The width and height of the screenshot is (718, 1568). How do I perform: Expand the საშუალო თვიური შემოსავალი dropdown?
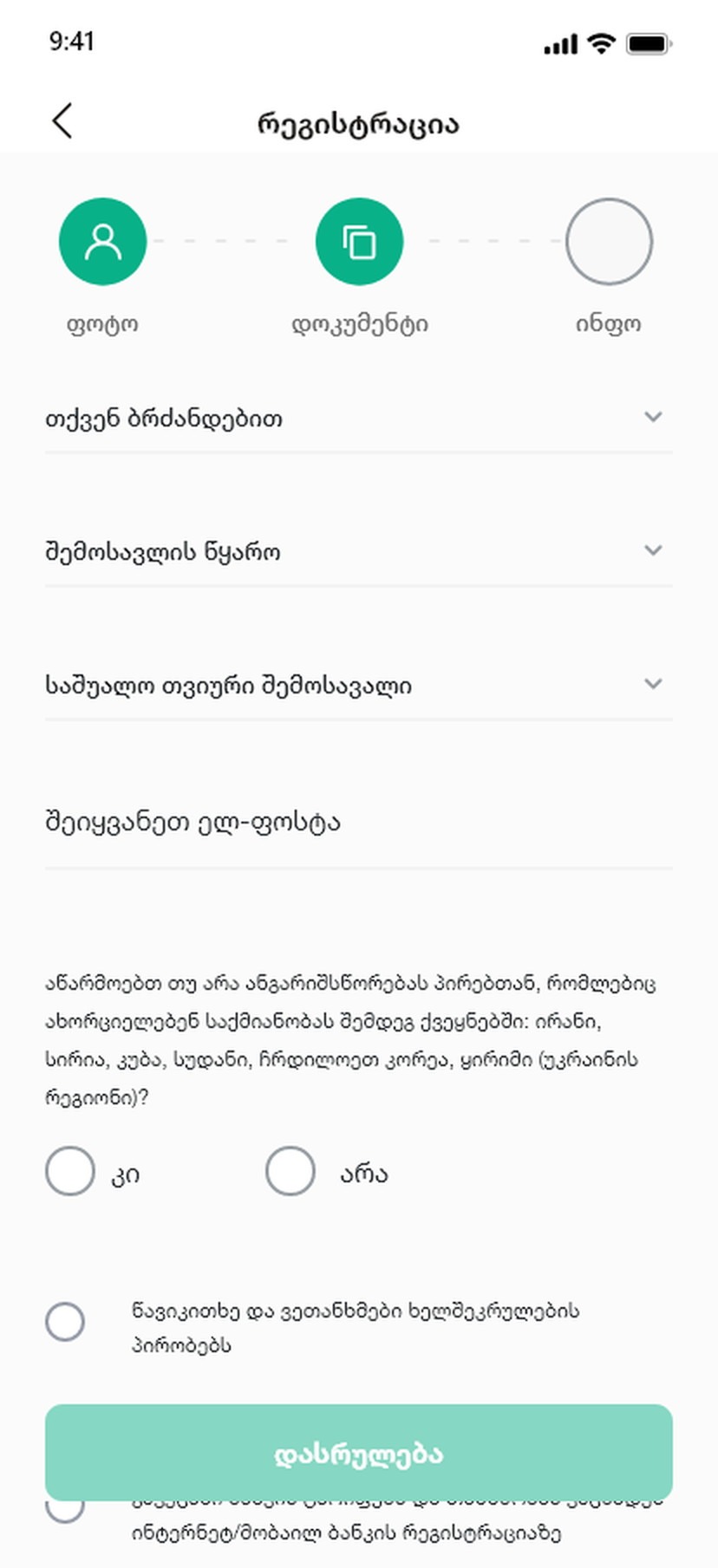pos(358,685)
